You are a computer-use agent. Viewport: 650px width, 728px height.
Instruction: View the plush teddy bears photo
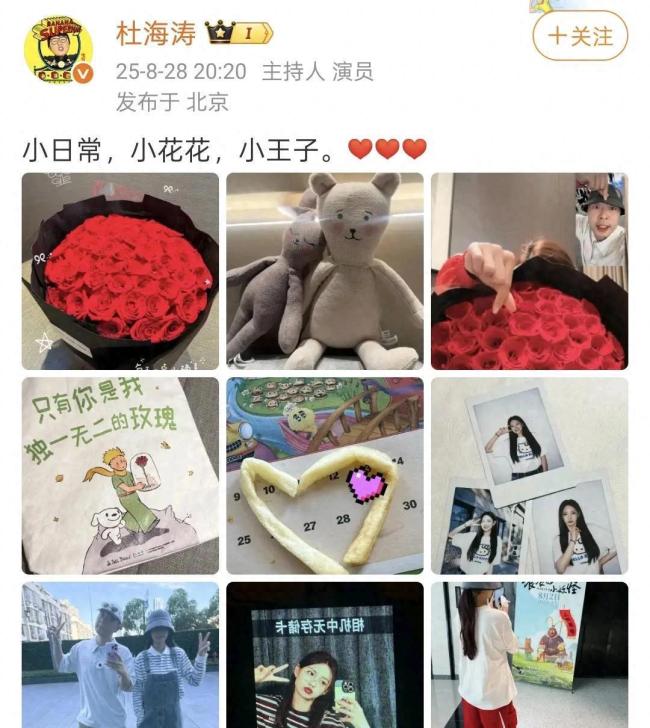324,271
